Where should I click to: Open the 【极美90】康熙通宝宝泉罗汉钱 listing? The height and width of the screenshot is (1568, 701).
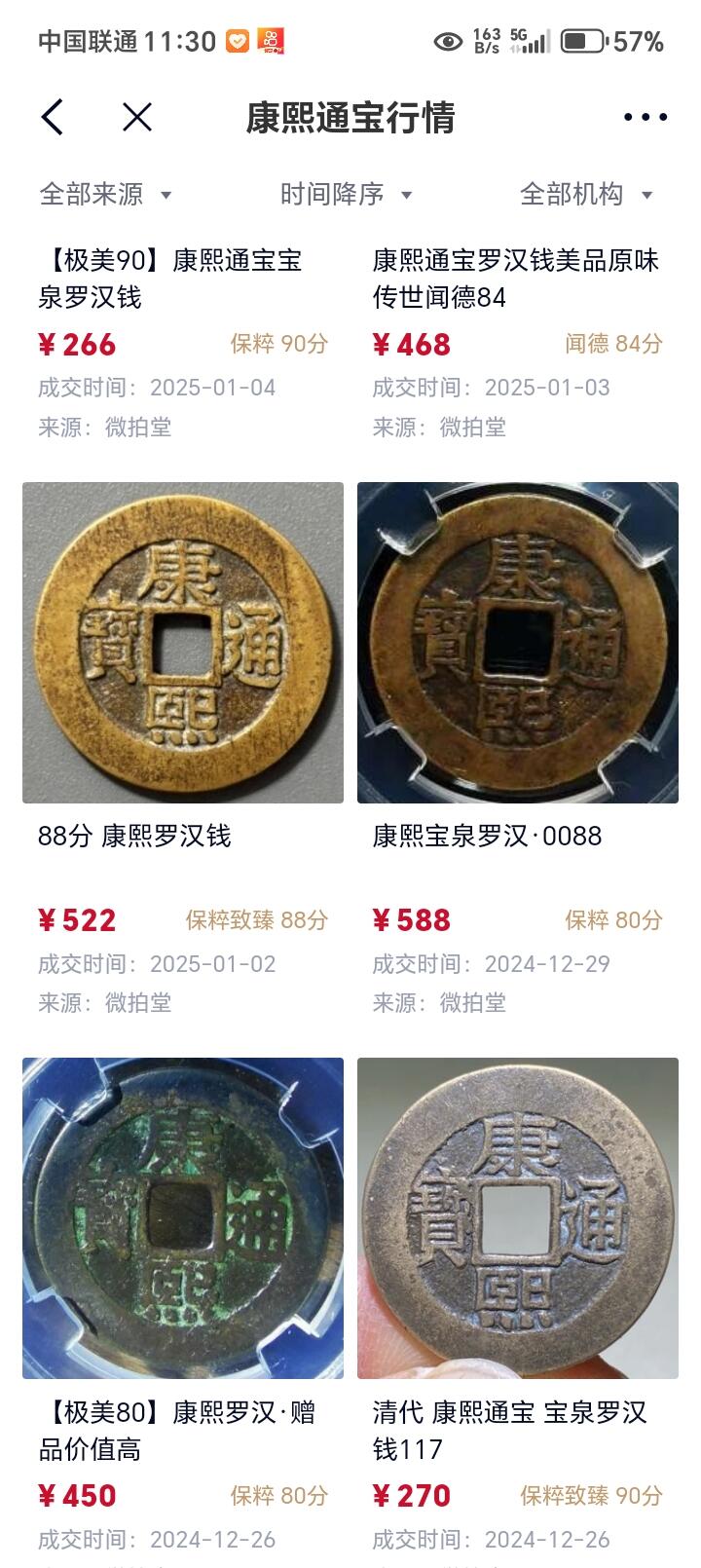pyautogui.click(x=170, y=279)
